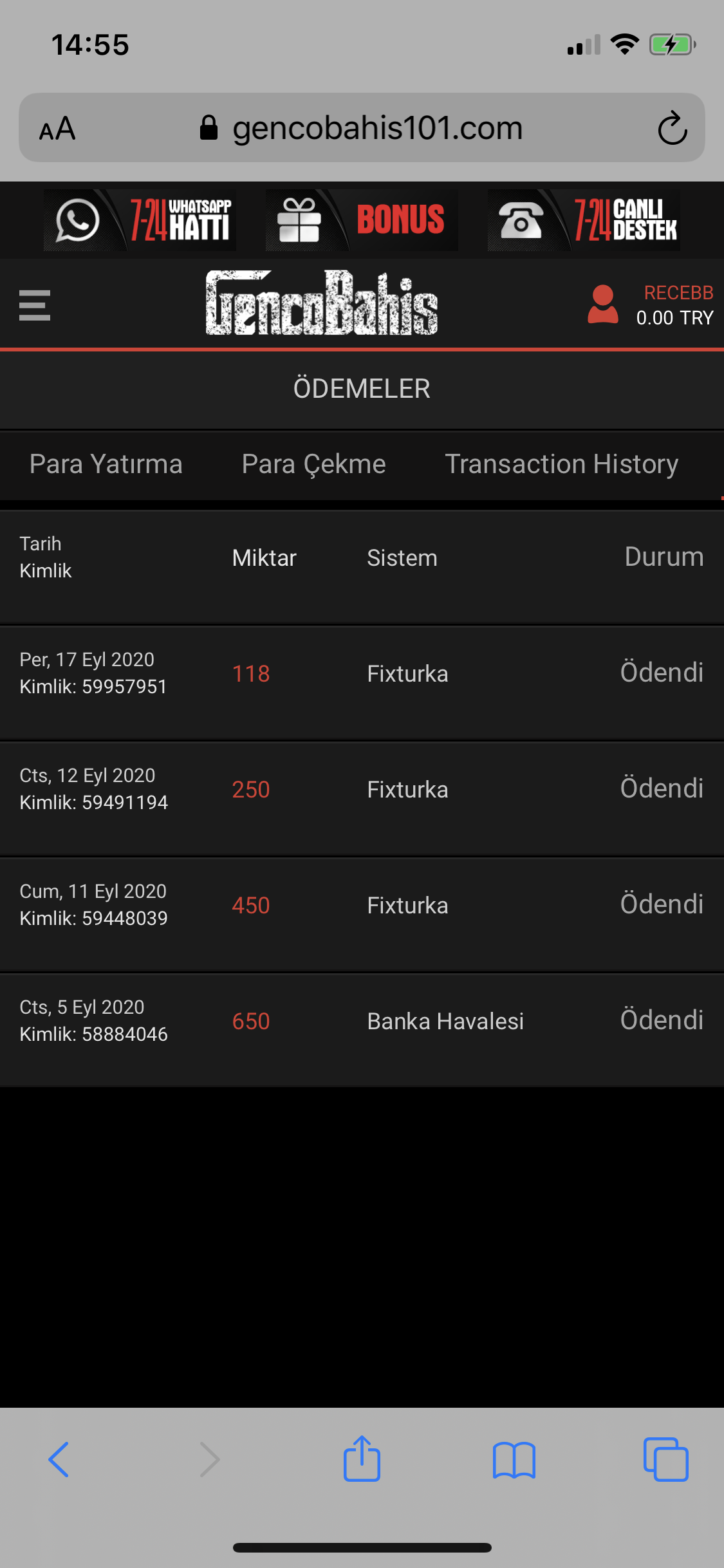This screenshot has height=1568, width=724.
Task: Tap the gencobahis101.com address bar
Action: click(x=362, y=127)
